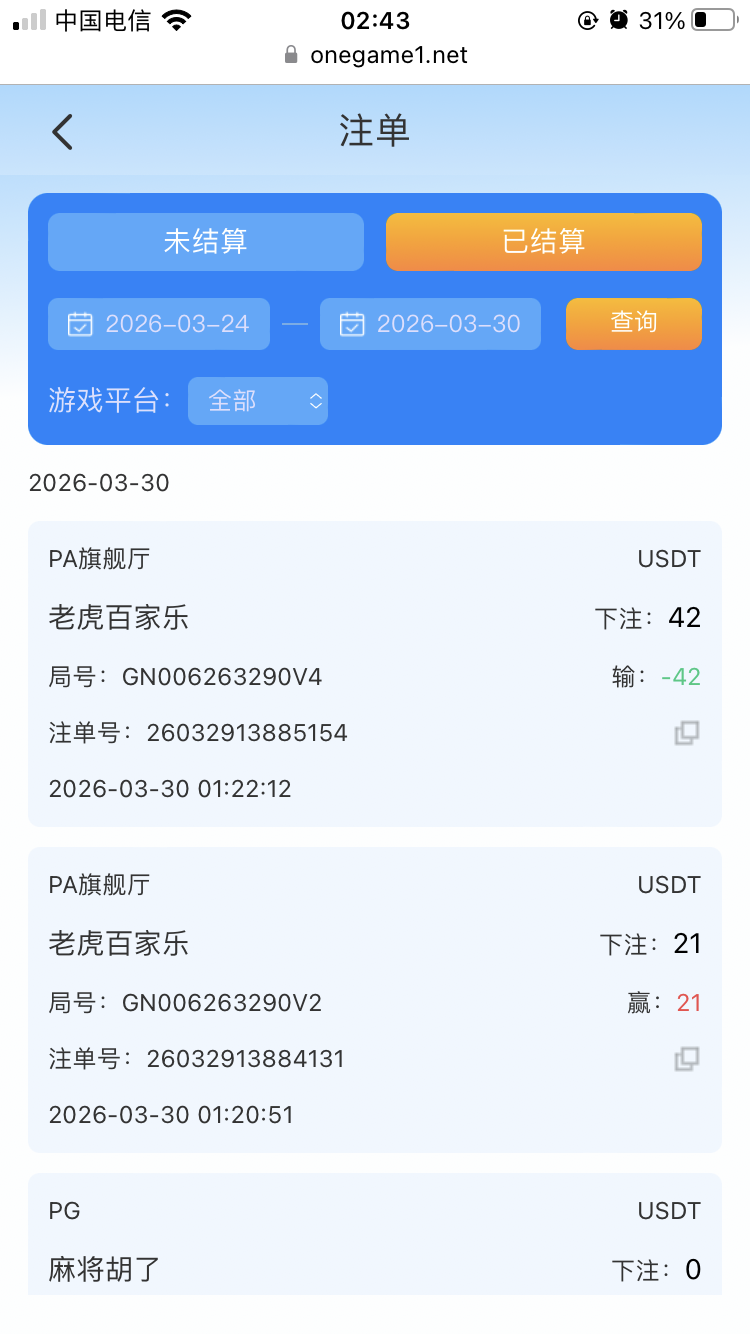Click the 局号 GN006263290V4 text
750x1334 pixels.
tap(185, 676)
